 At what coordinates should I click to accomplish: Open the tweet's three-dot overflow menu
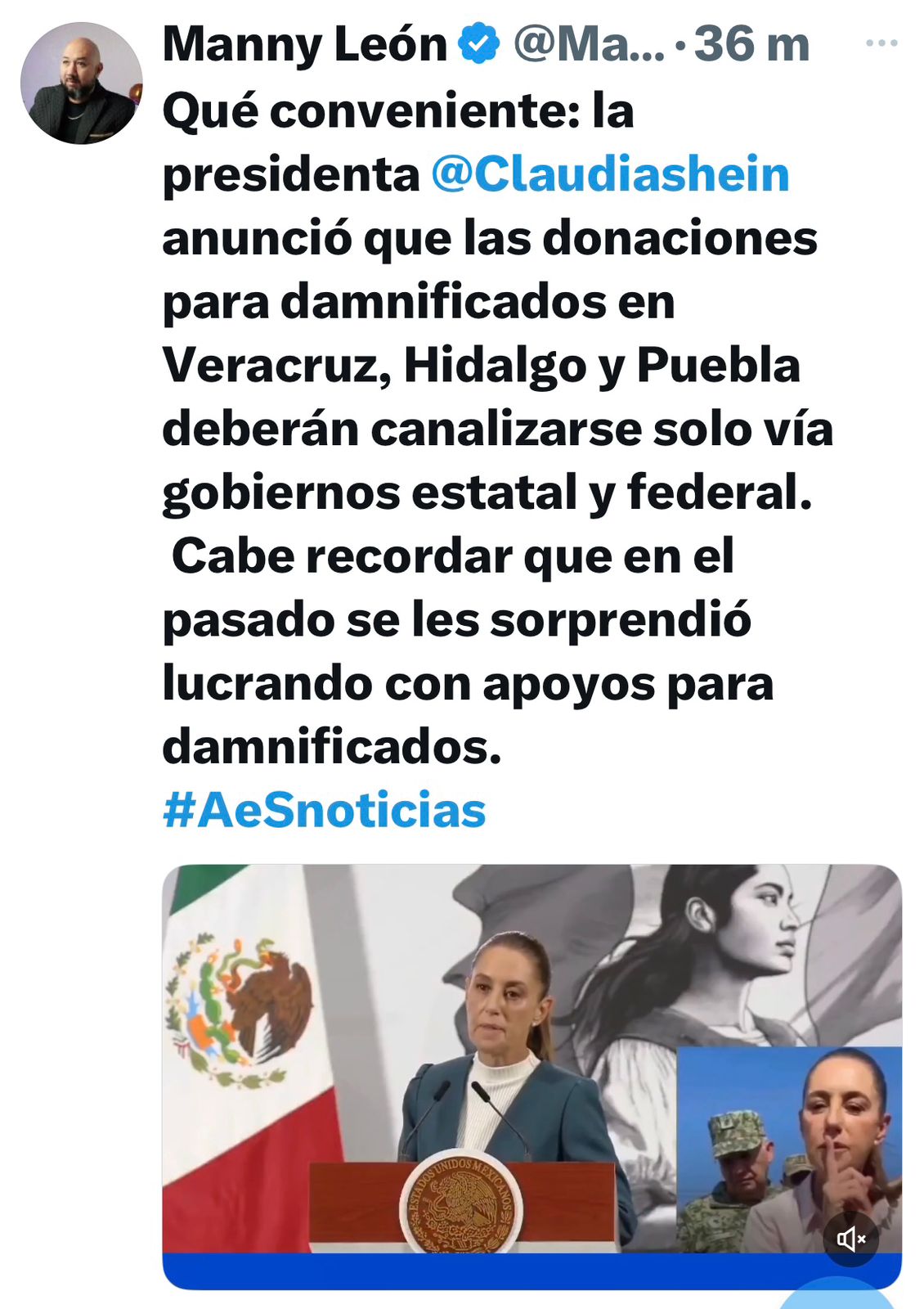(881, 43)
